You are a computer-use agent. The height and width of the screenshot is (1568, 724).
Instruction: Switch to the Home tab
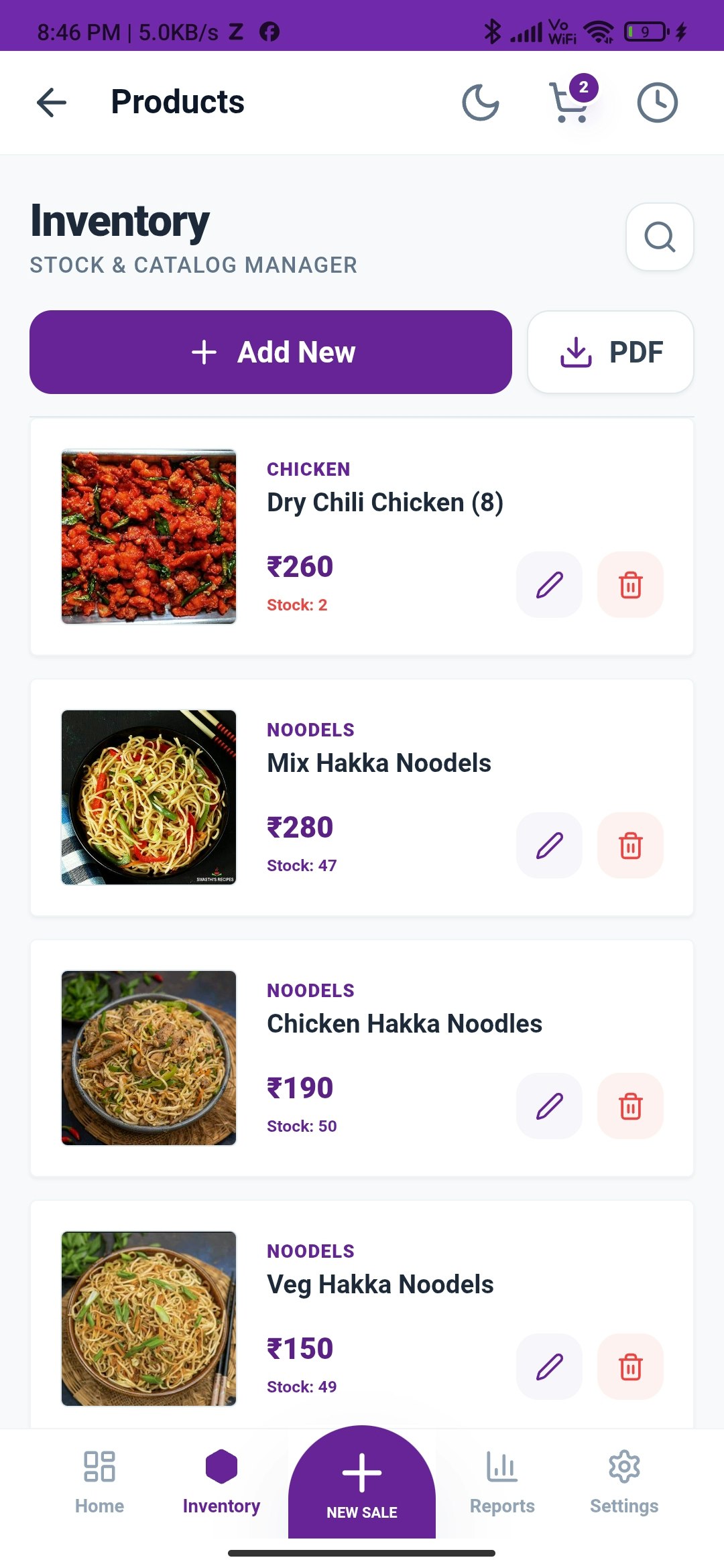99,1482
